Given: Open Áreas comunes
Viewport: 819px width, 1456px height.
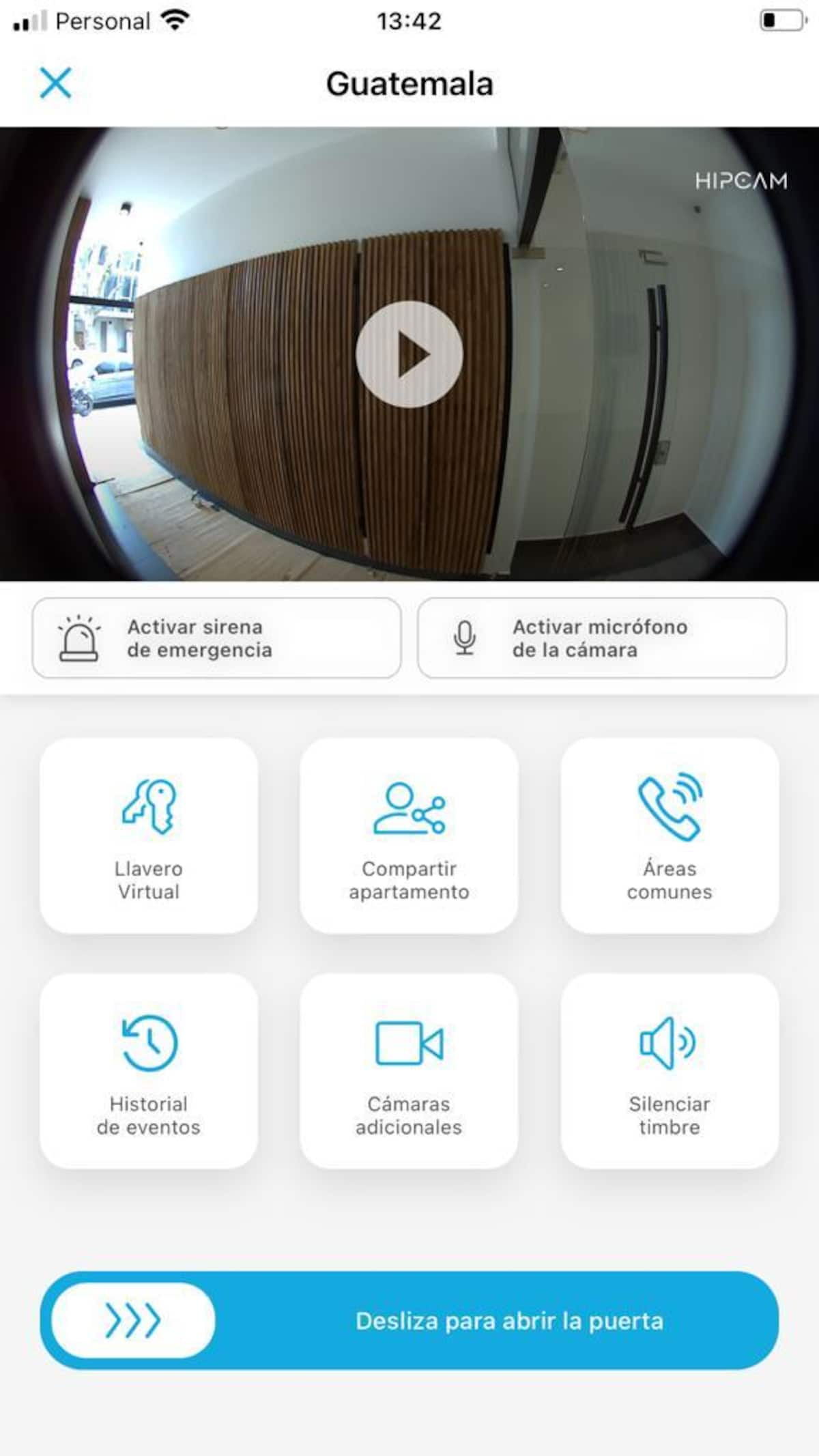Looking at the screenshot, I should [669, 835].
